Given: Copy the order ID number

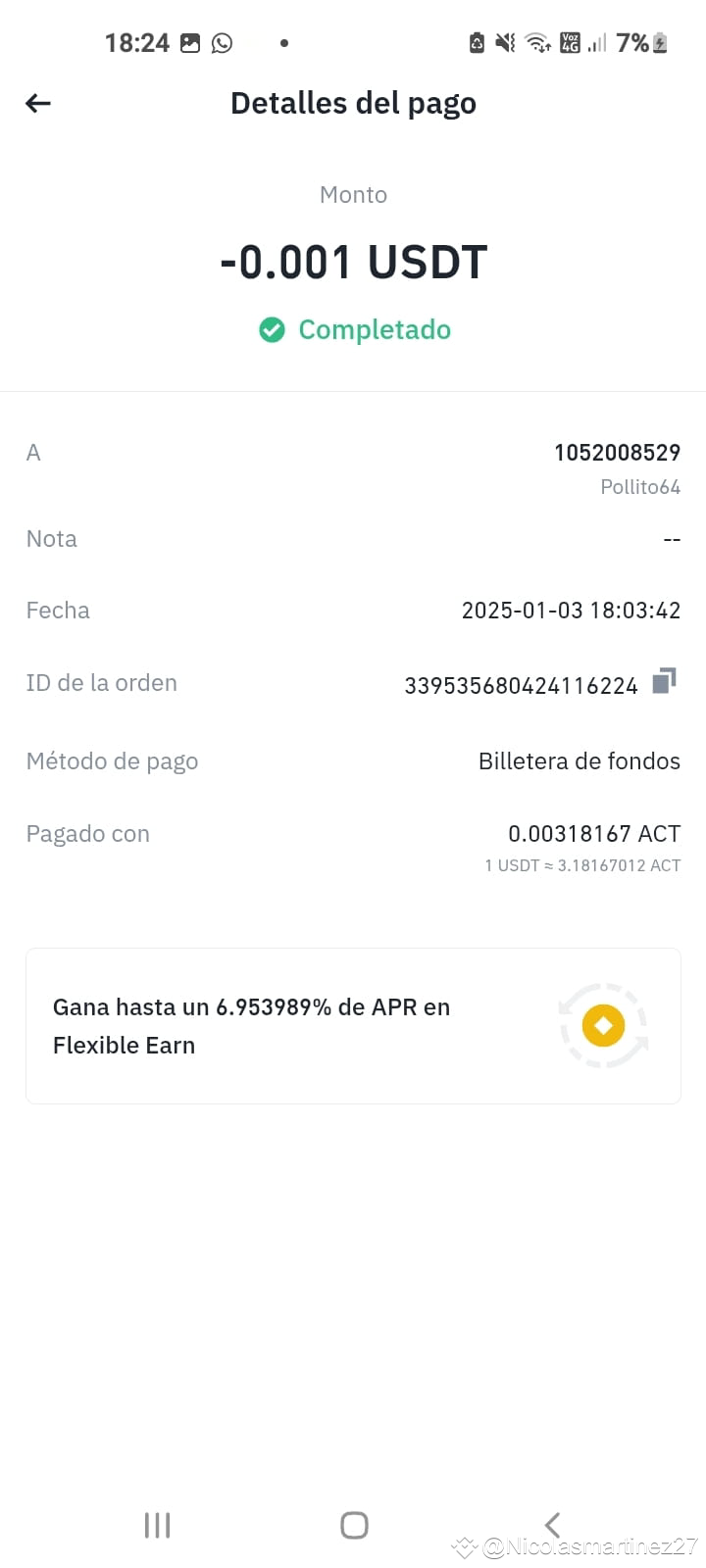Looking at the screenshot, I should tap(664, 681).
